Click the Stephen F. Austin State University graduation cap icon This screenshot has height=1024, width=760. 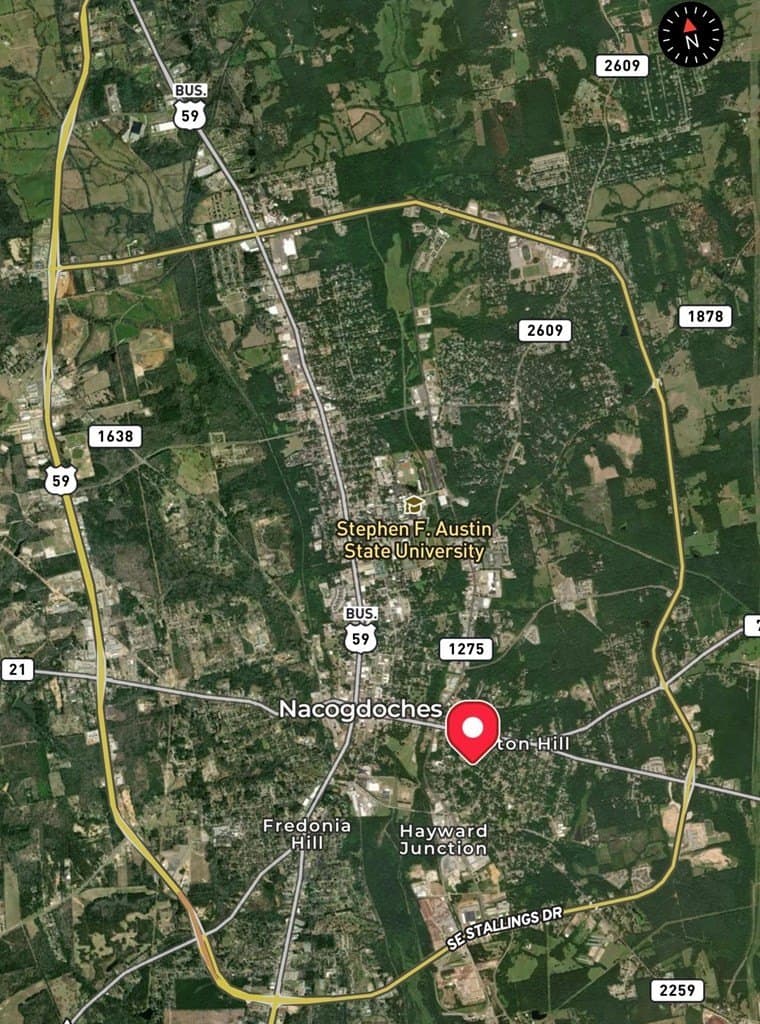click(x=413, y=501)
